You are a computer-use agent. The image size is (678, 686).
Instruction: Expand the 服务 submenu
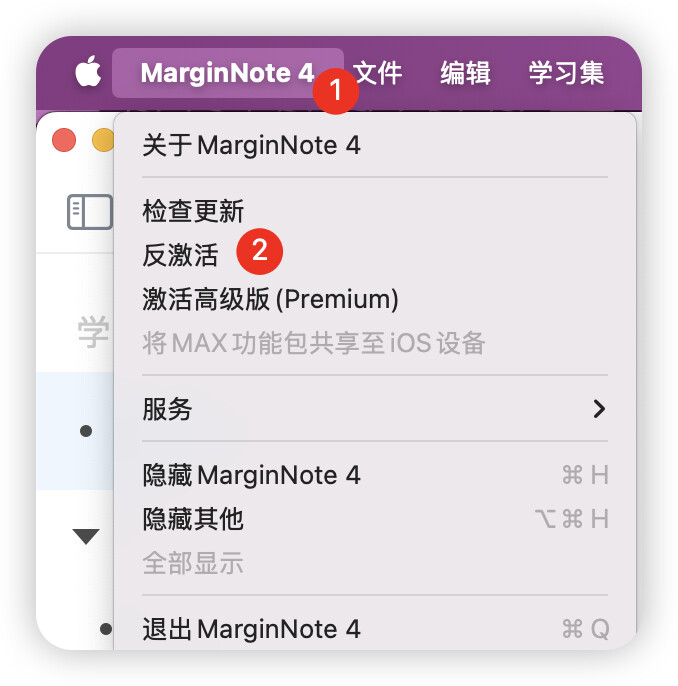pyautogui.click(x=375, y=409)
